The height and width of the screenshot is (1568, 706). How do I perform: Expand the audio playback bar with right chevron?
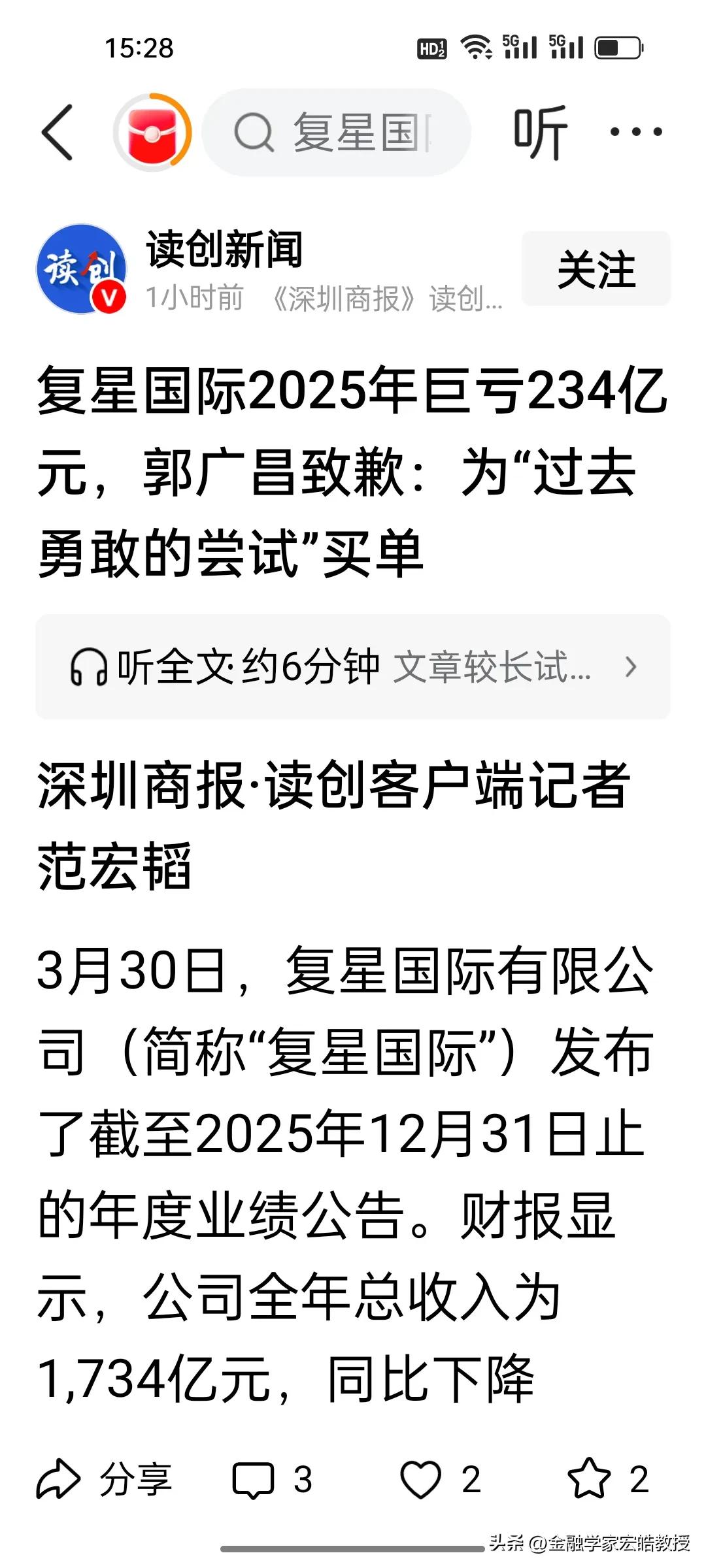click(631, 668)
